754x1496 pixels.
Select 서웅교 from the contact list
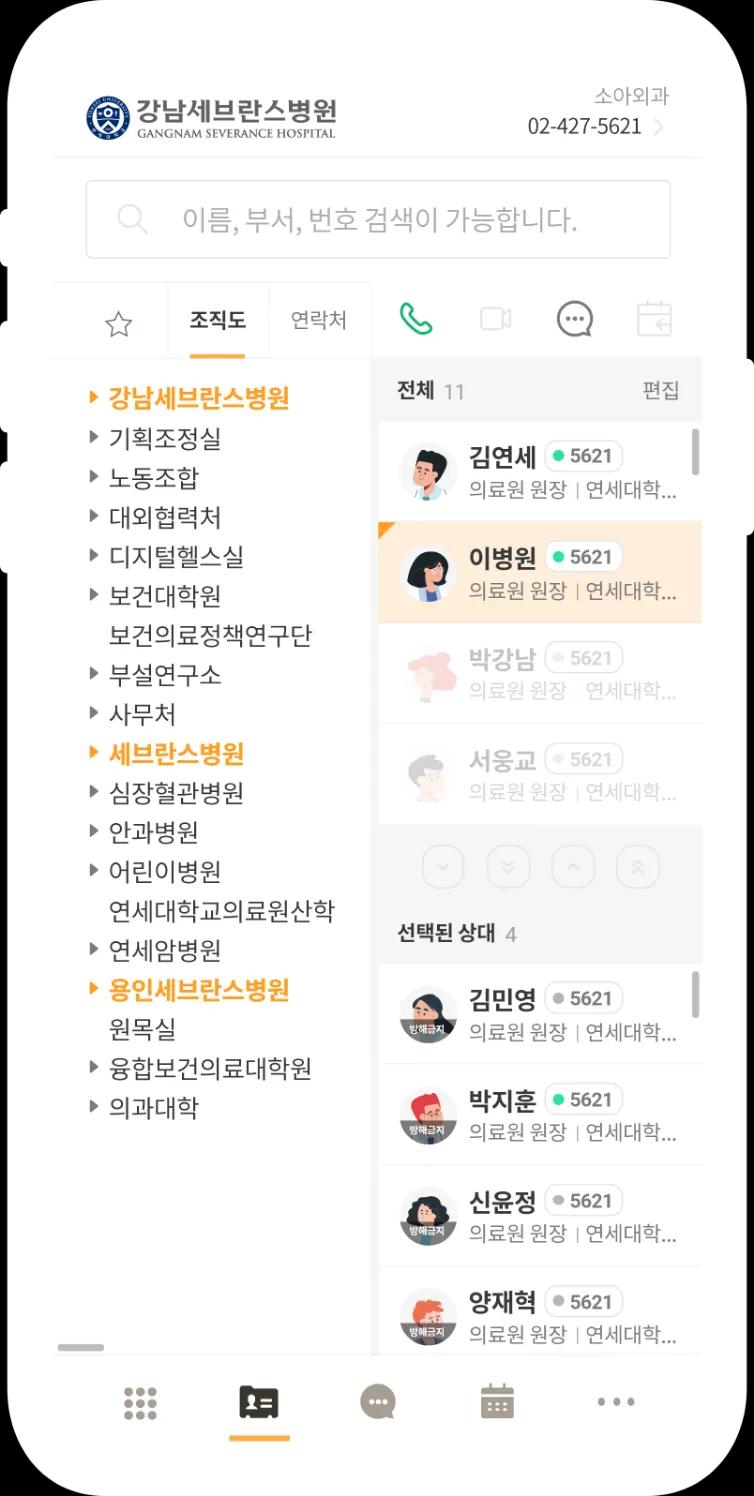point(540,773)
